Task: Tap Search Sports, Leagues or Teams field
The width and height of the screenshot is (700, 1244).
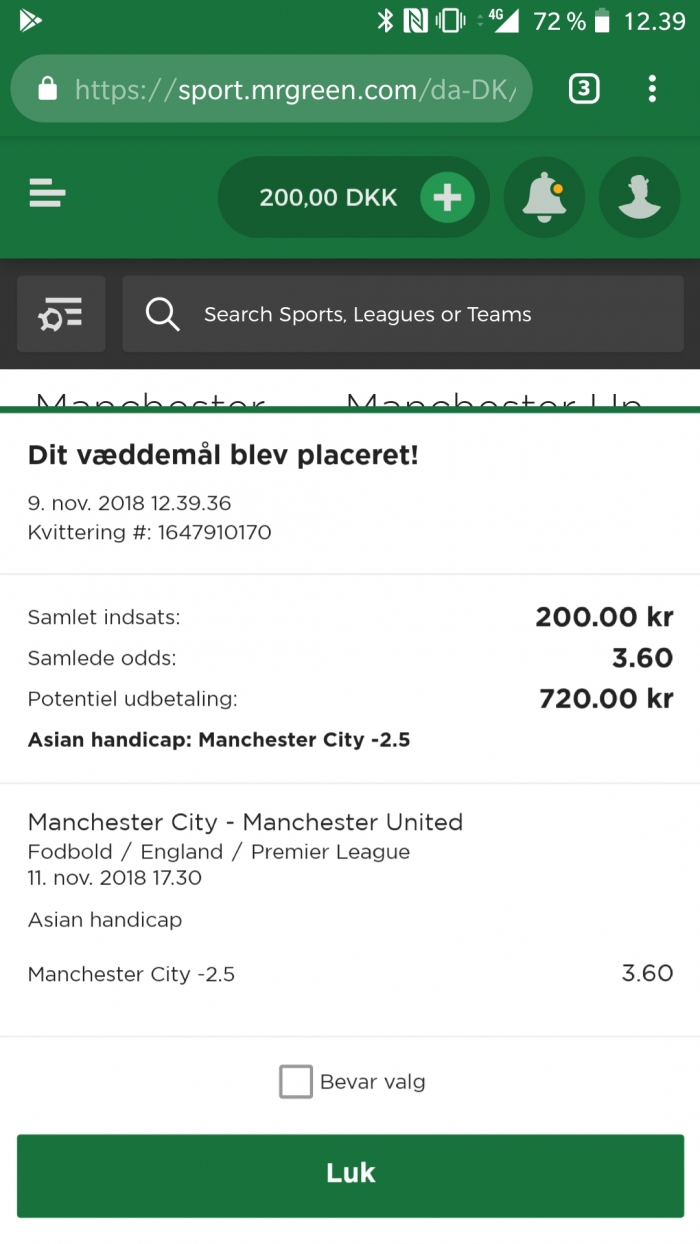Action: tap(403, 314)
